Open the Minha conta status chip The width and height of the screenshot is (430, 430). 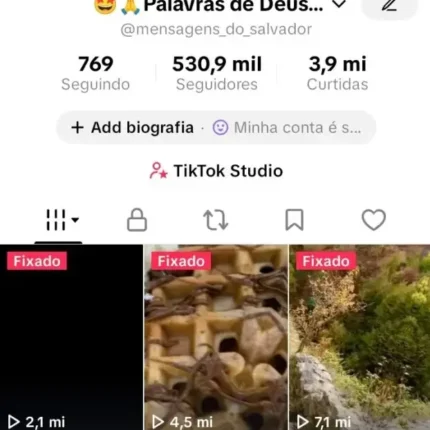pos(287,128)
